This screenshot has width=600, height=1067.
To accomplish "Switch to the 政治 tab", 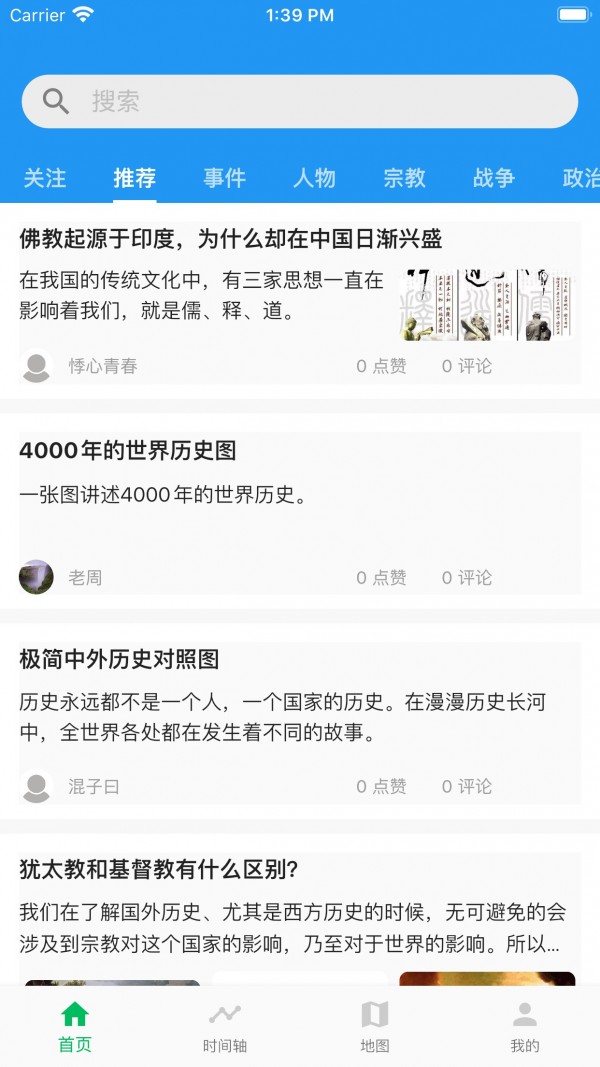I will pyautogui.click(x=580, y=178).
